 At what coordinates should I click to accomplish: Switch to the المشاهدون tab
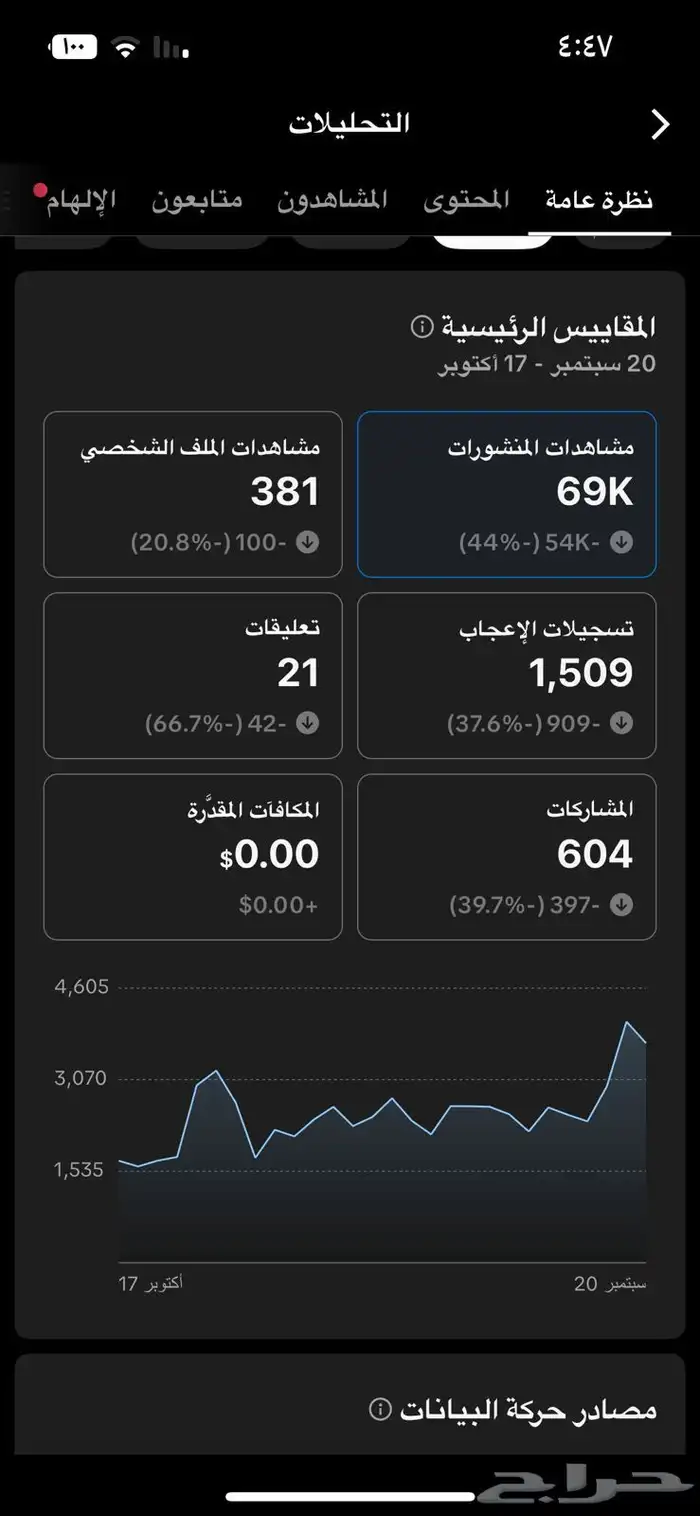pyautogui.click(x=332, y=200)
